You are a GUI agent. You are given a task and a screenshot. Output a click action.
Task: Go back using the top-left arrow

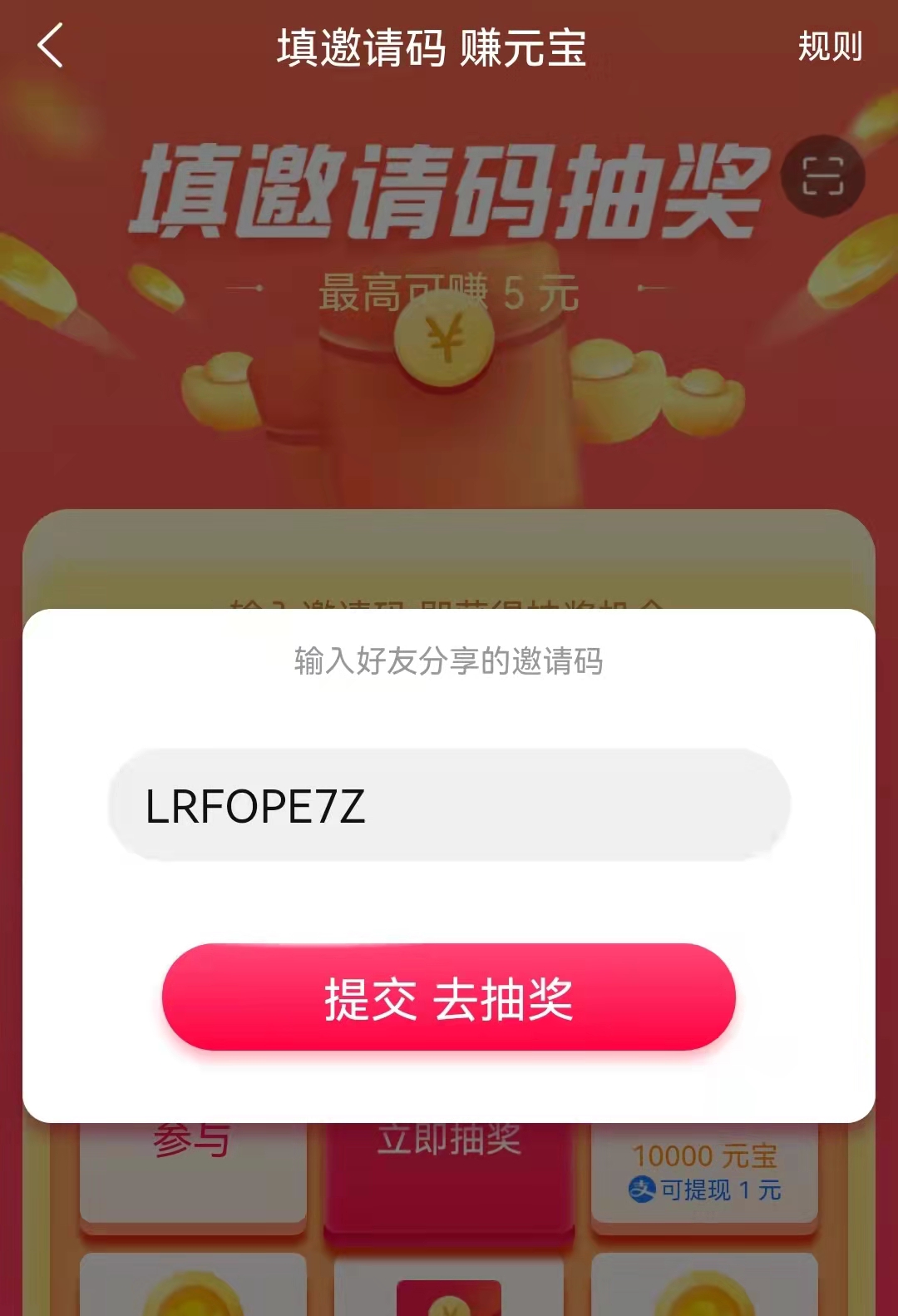point(52,46)
